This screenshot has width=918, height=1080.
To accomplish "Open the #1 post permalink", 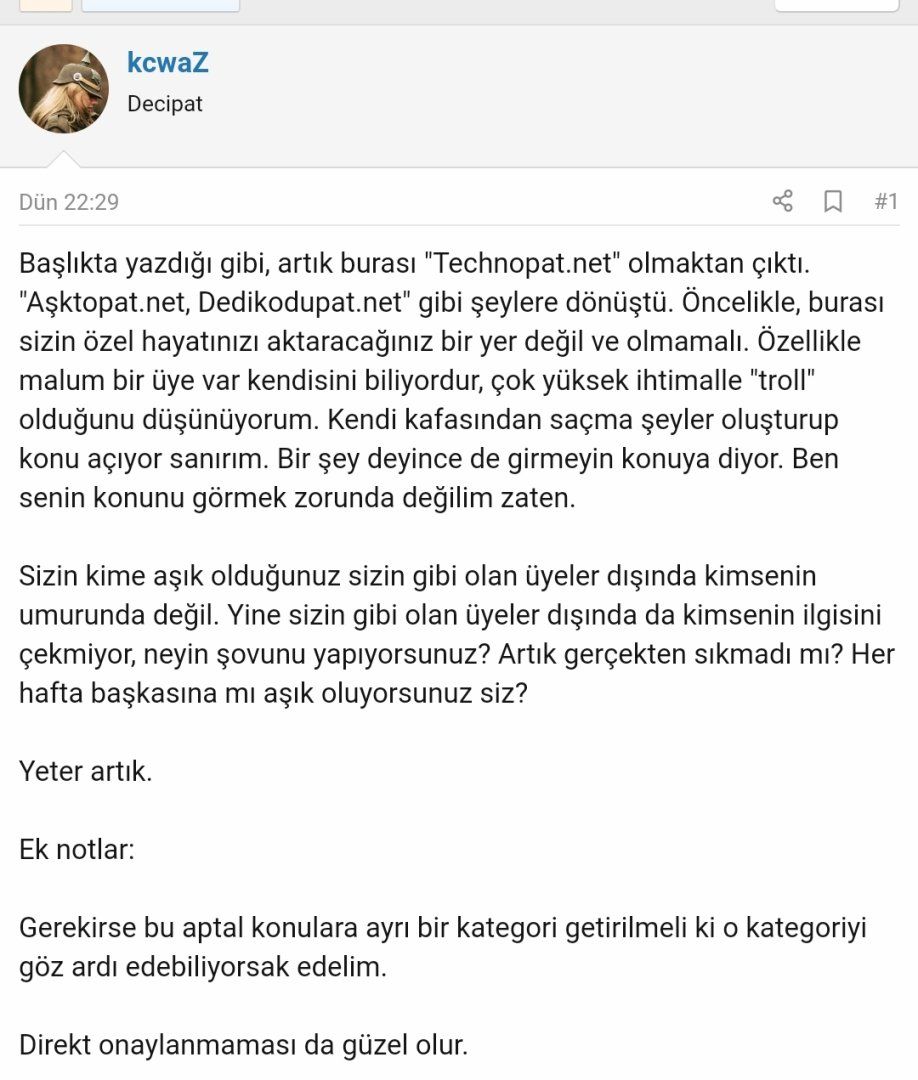I will tap(886, 201).
